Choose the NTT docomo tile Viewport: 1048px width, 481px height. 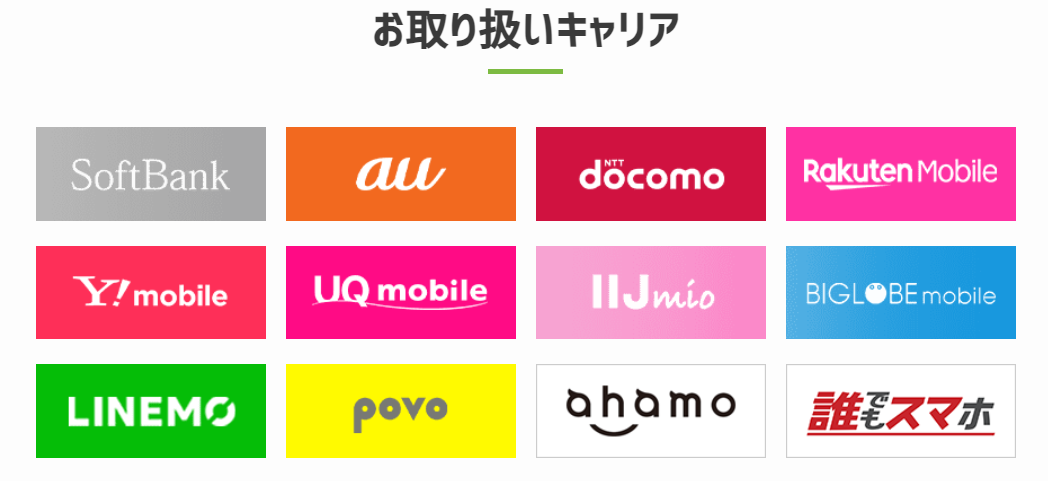pos(651,174)
